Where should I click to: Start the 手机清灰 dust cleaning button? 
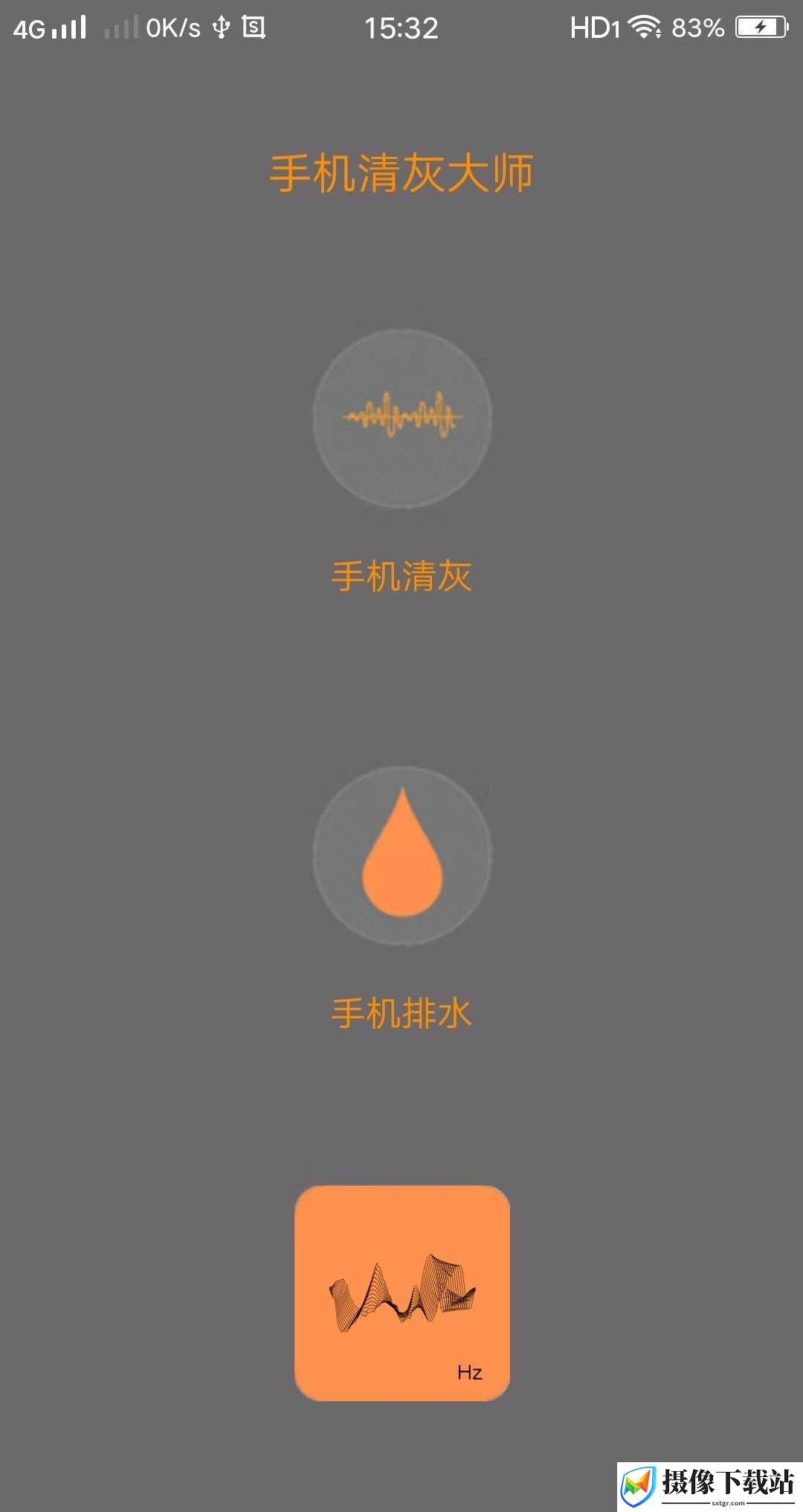[402, 419]
